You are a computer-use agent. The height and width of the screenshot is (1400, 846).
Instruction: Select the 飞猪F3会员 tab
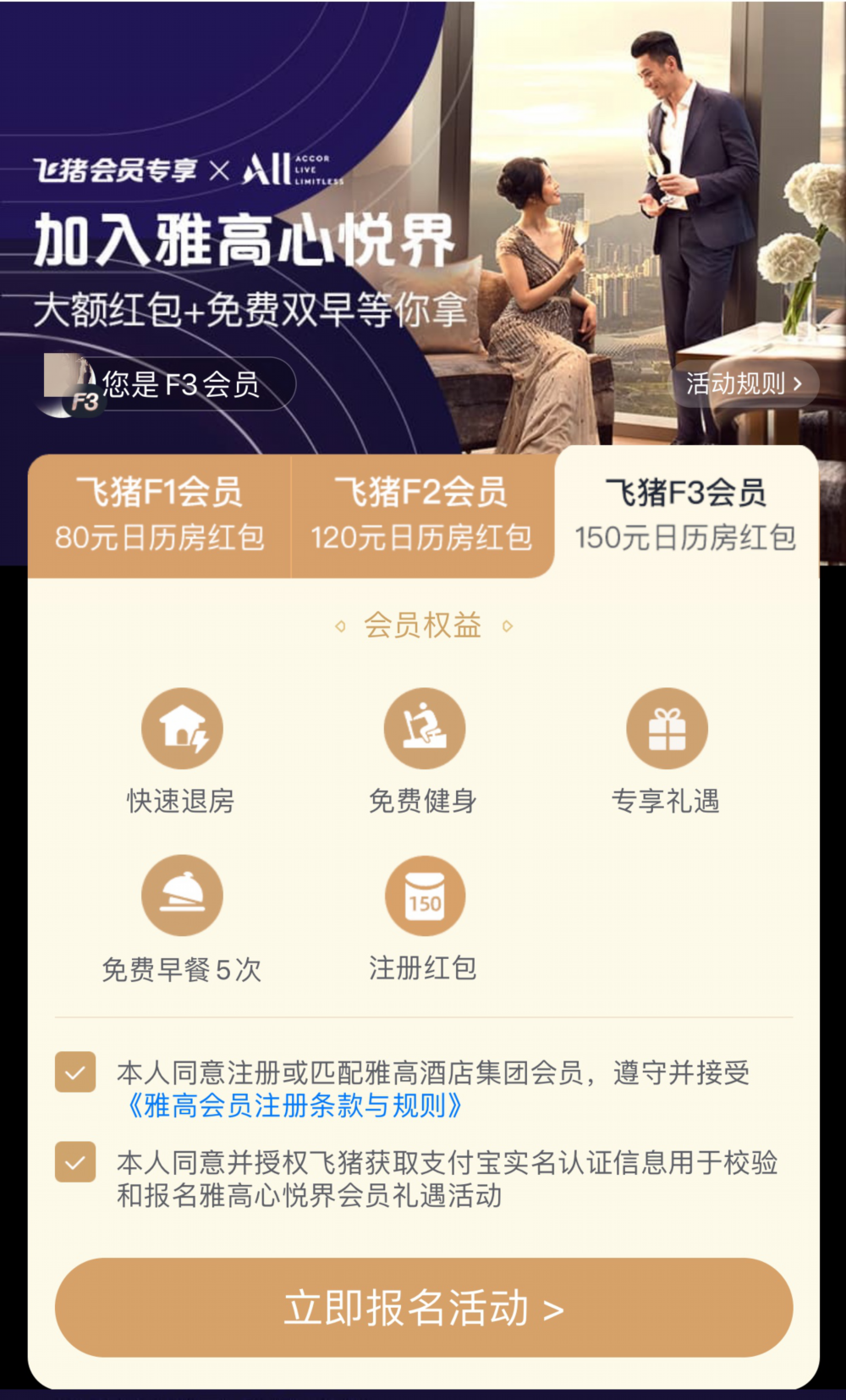[685, 515]
